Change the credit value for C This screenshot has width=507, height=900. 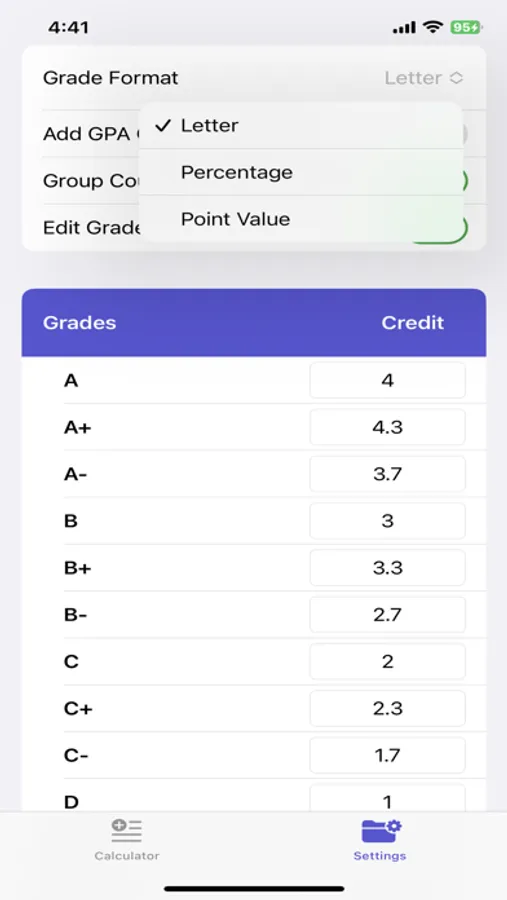click(x=388, y=662)
